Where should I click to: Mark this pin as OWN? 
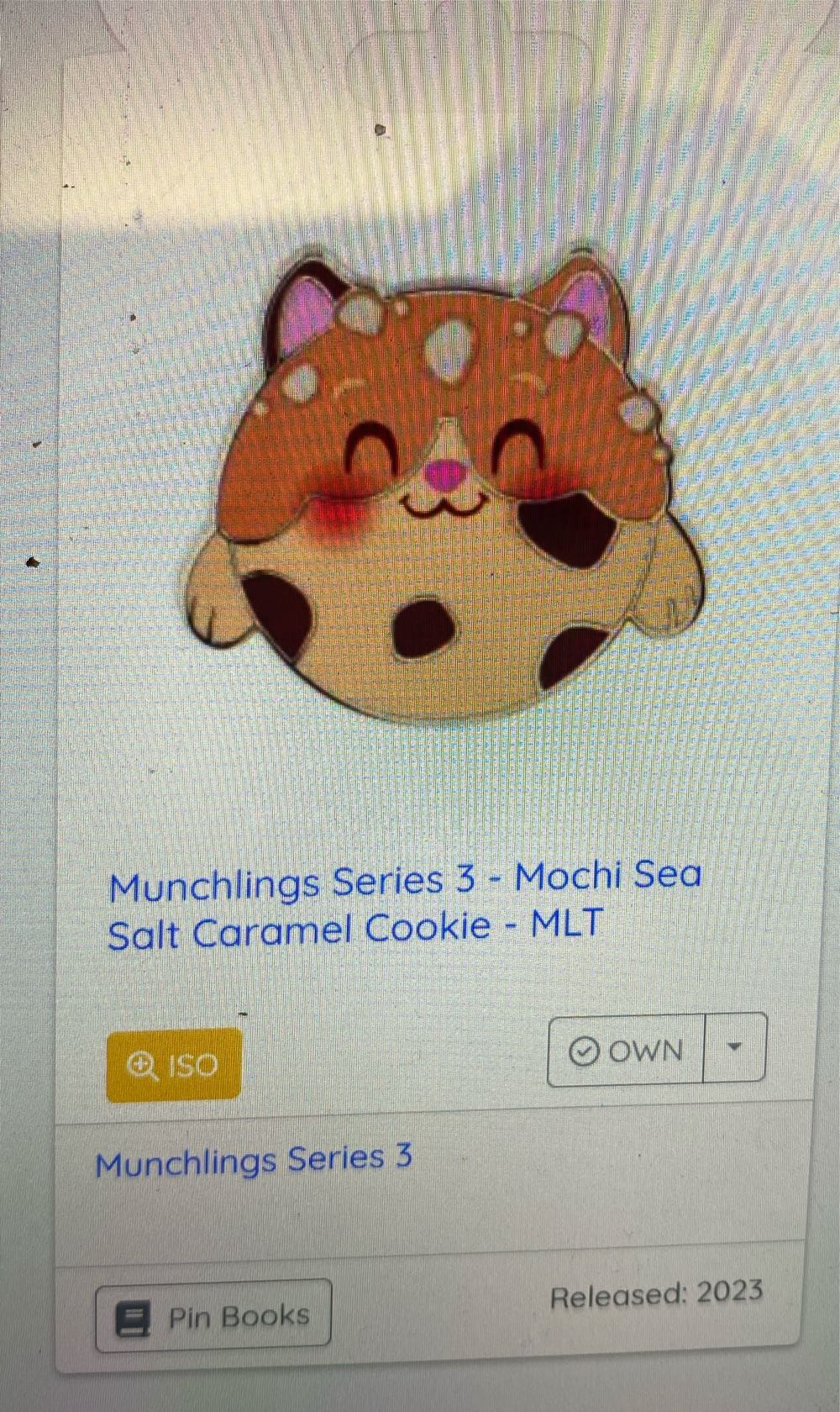point(626,1050)
